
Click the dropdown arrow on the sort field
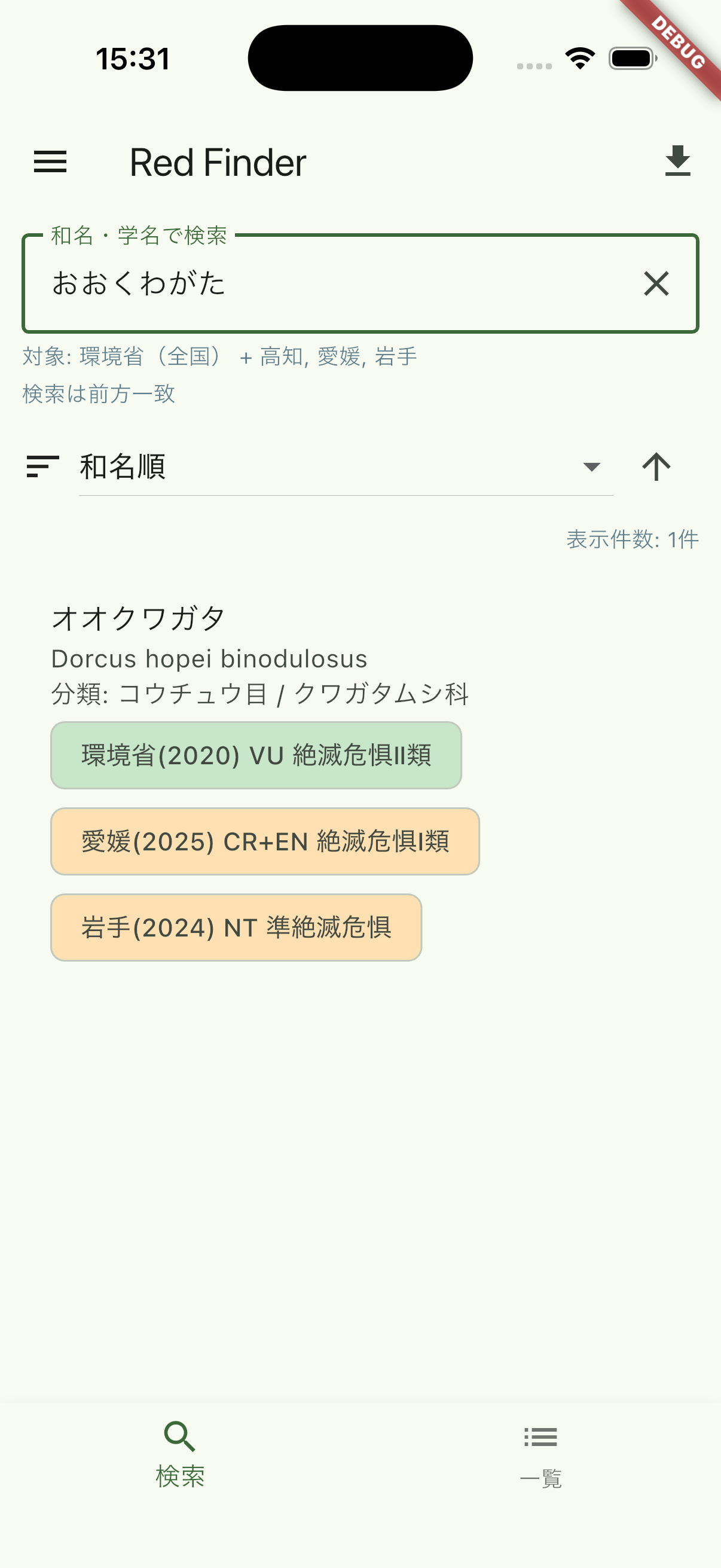pyautogui.click(x=591, y=468)
